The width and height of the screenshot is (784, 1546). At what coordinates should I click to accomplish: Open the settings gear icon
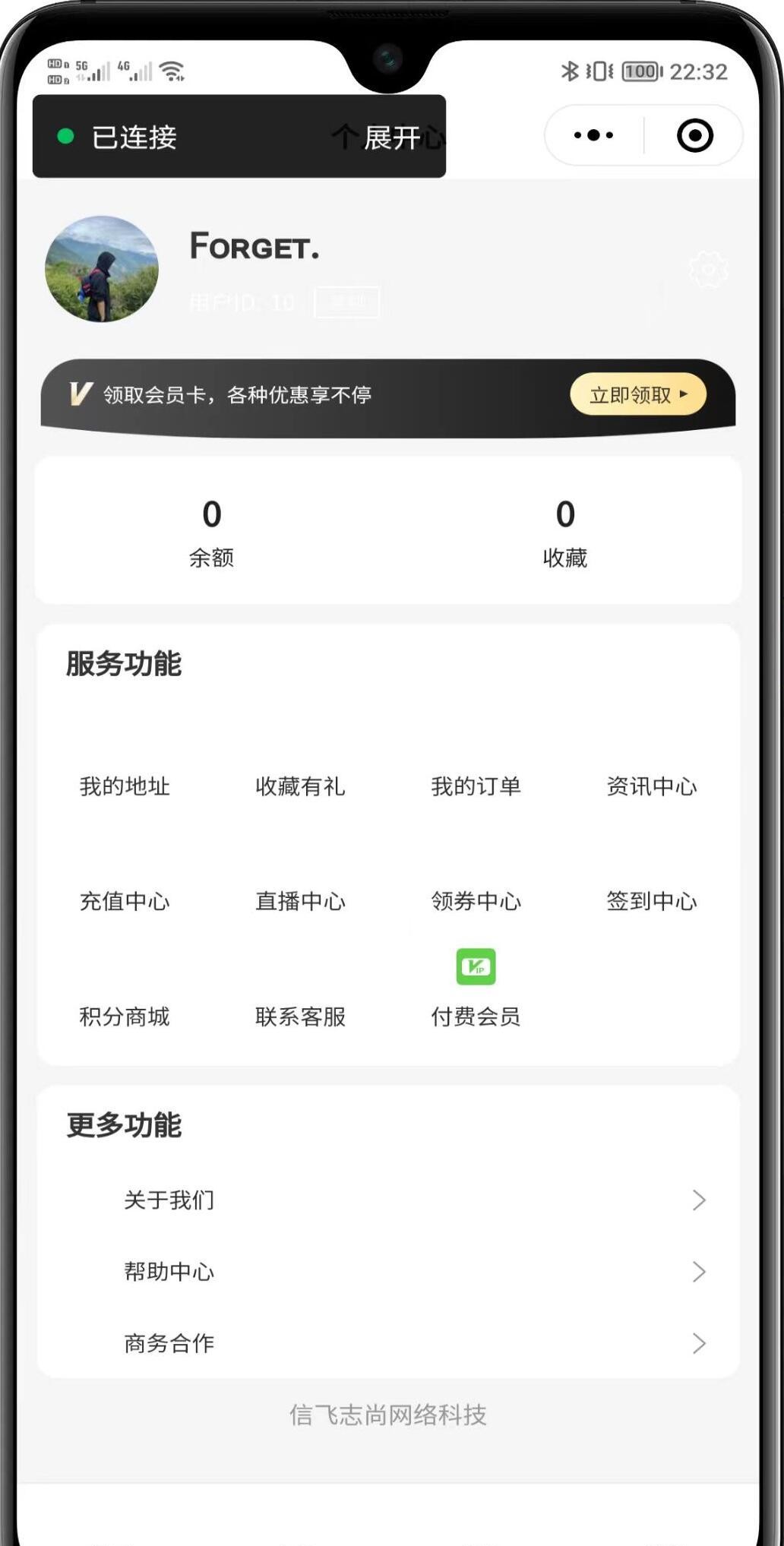click(708, 270)
